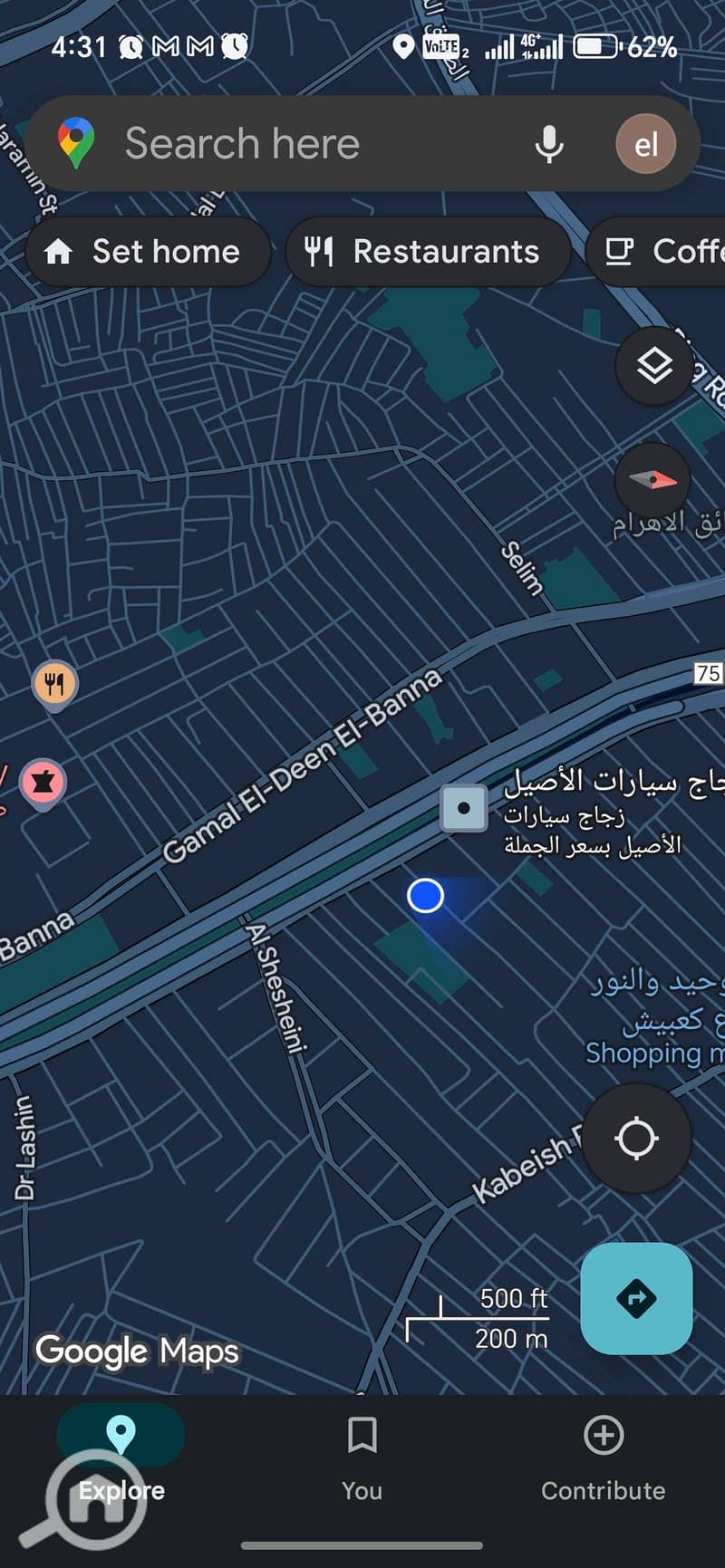Open the car glass shop map marker

click(x=464, y=808)
